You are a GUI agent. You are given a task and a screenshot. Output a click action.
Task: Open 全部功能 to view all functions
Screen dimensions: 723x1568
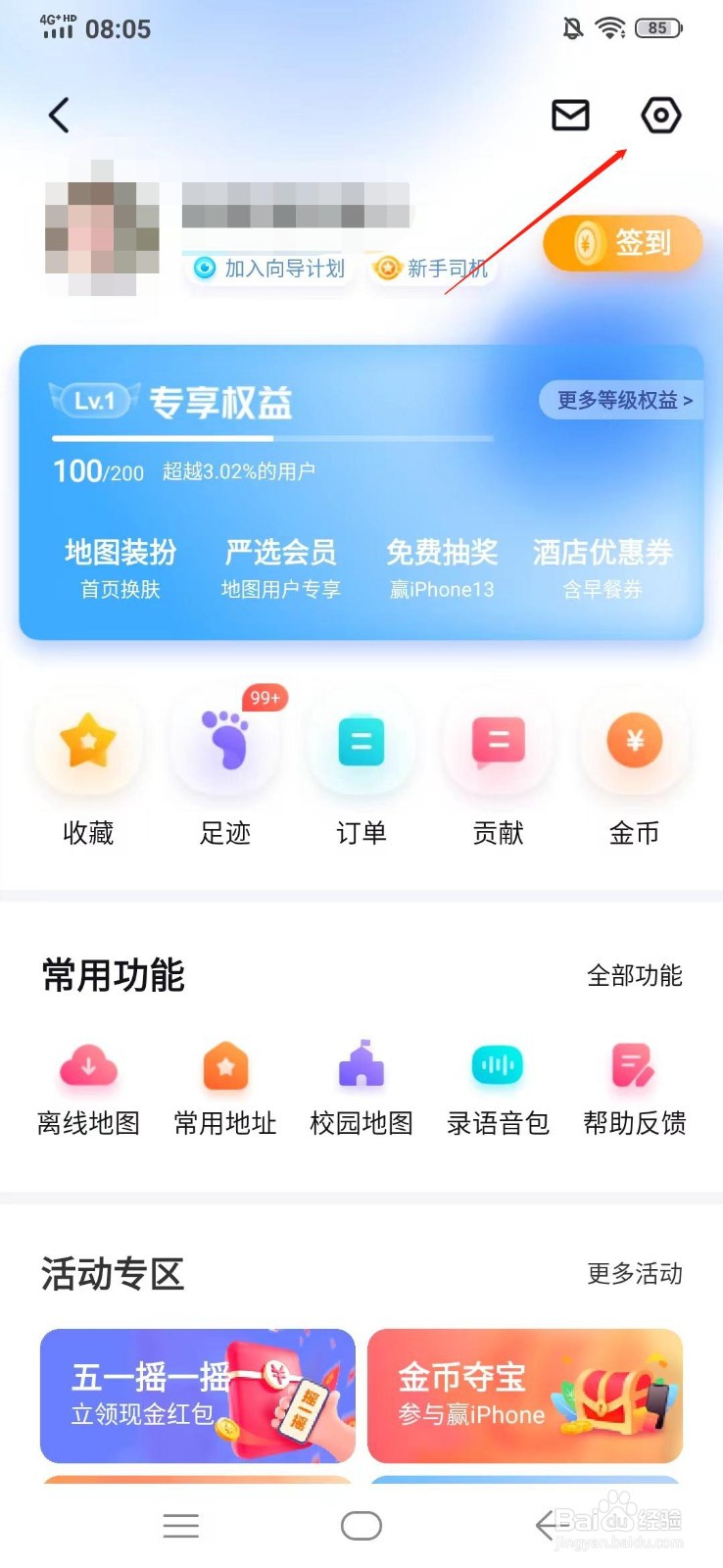pyautogui.click(x=634, y=975)
